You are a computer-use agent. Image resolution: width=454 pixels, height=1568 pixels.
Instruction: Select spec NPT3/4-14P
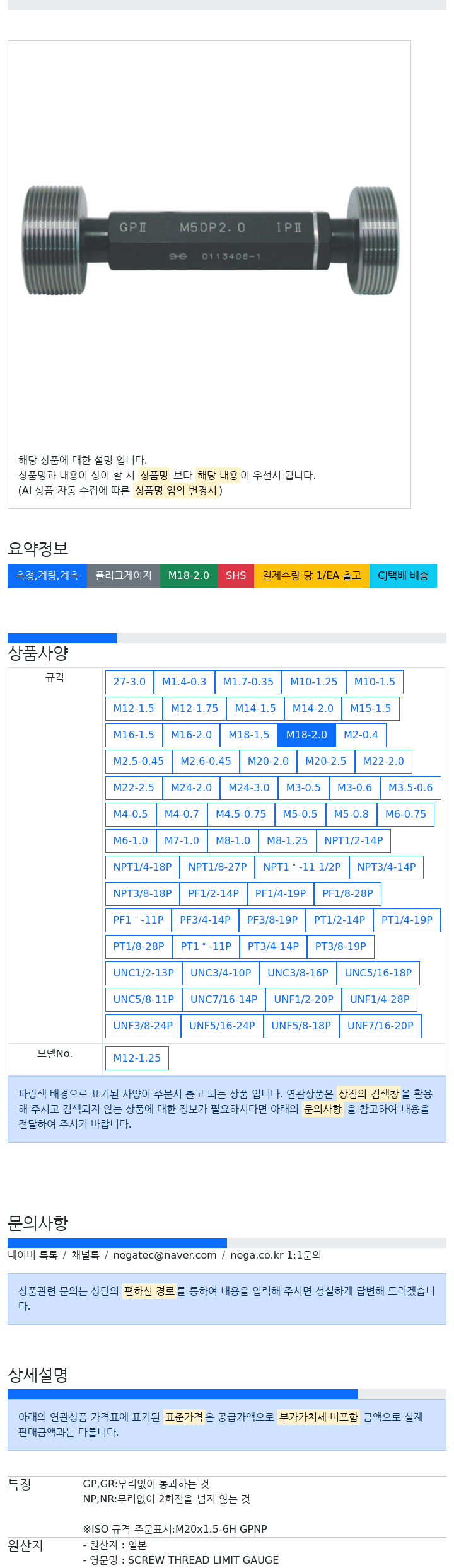[x=386, y=867]
